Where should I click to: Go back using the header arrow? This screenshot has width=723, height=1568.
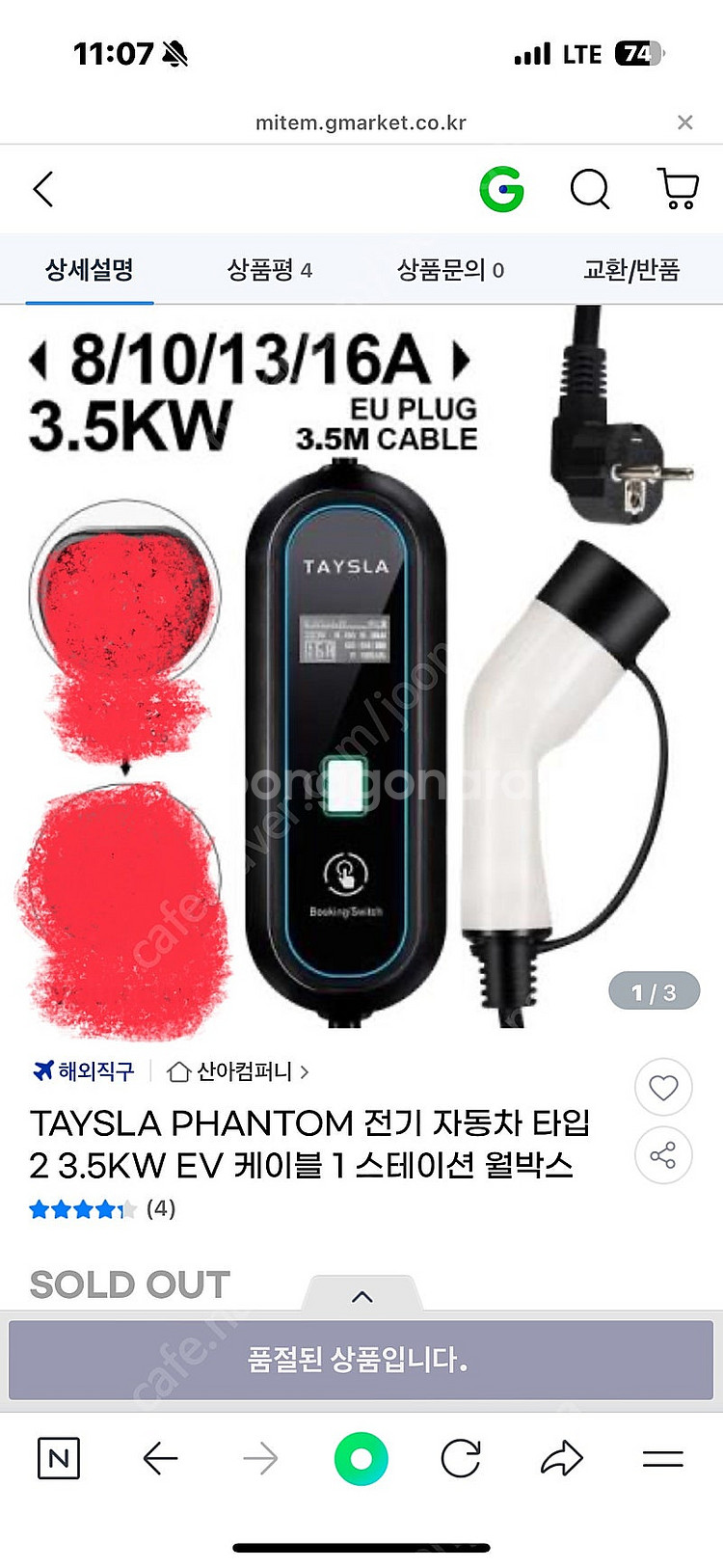coord(43,189)
